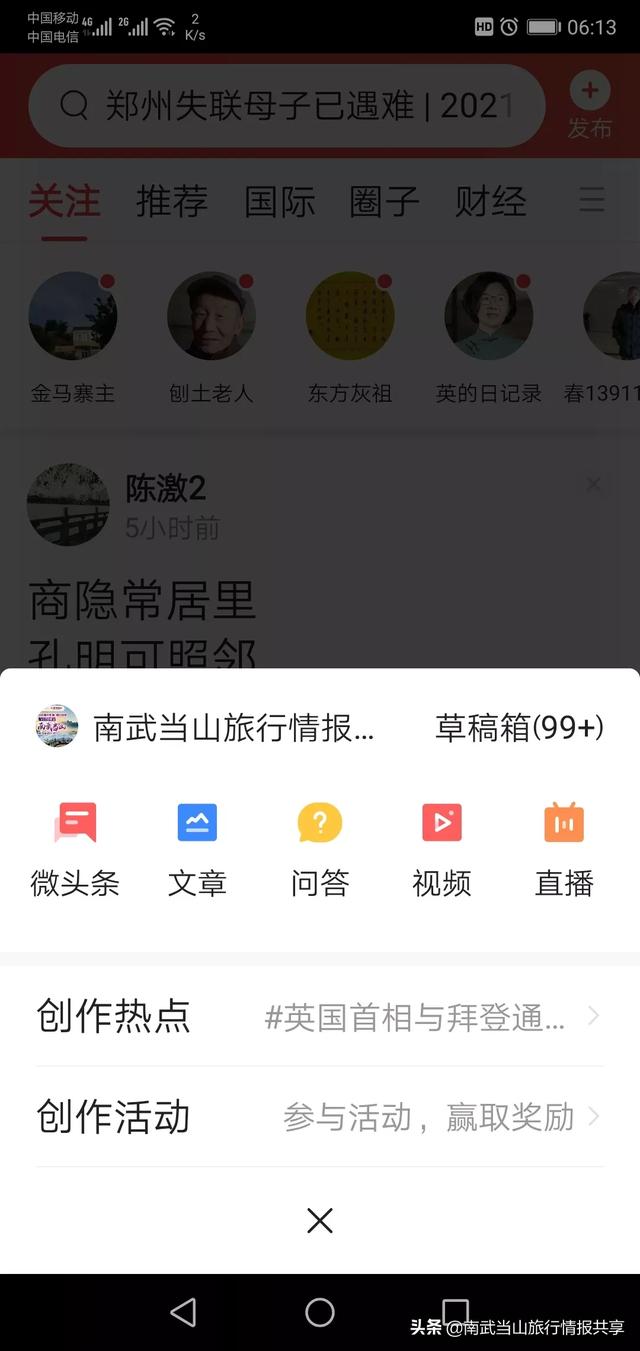Open the 创作热点 row
Image resolution: width=640 pixels, height=1351 pixels.
click(320, 1016)
